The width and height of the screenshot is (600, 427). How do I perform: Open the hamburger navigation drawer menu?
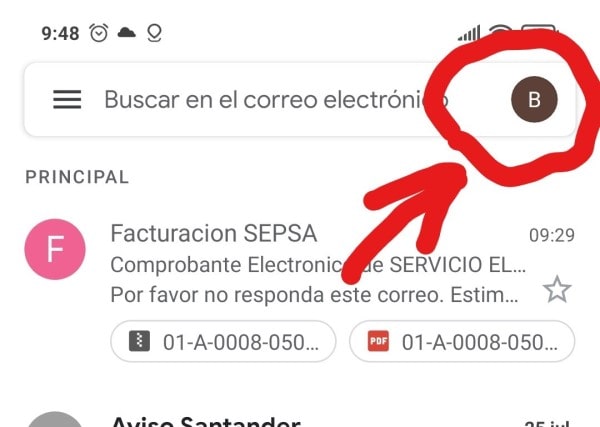tap(67, 100)
